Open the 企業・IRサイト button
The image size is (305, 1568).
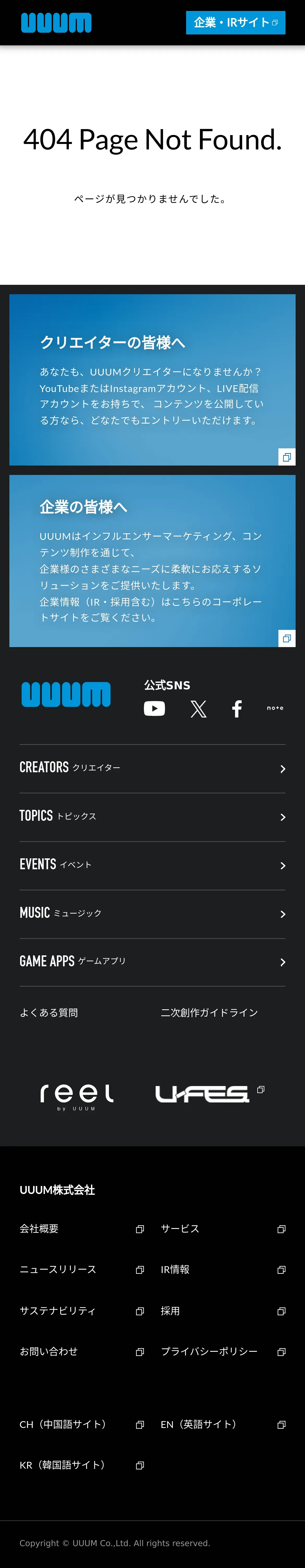click(235, 22)
